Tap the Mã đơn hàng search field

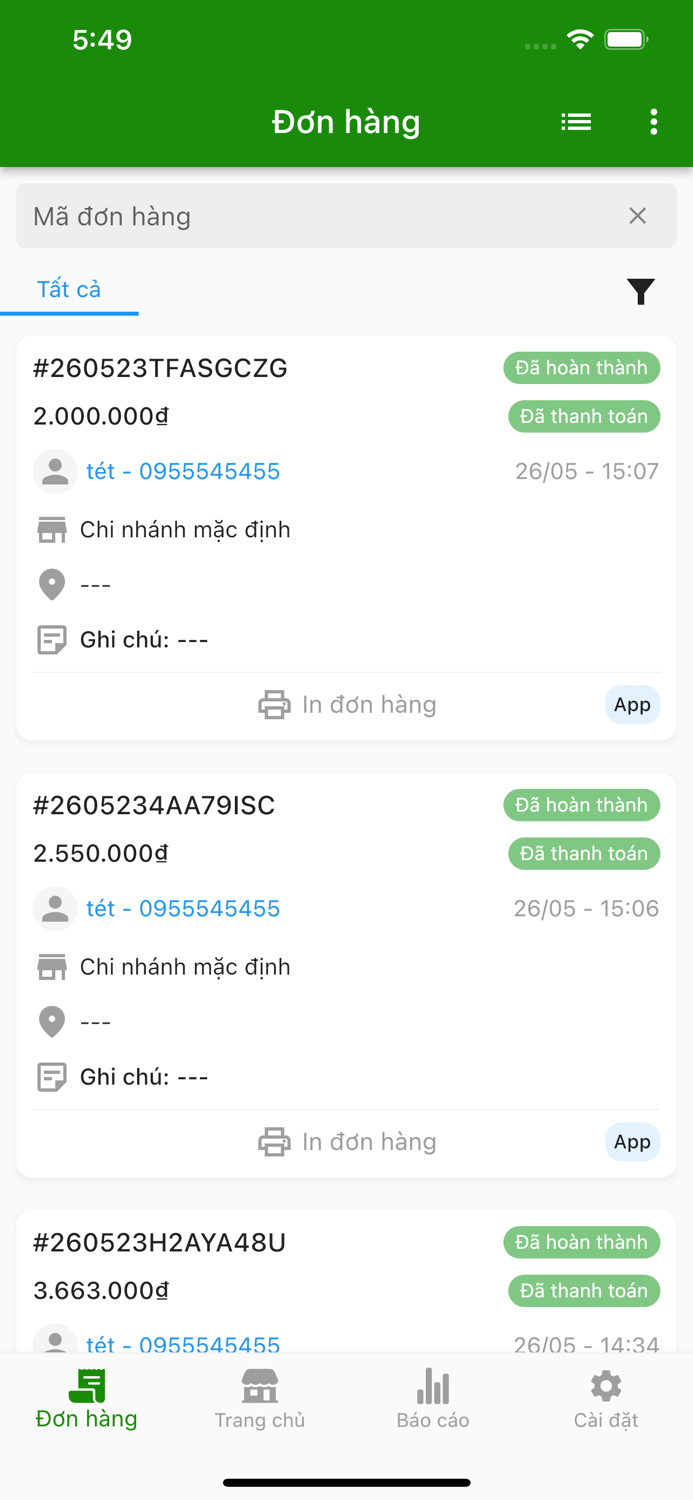tap(320, 216)
